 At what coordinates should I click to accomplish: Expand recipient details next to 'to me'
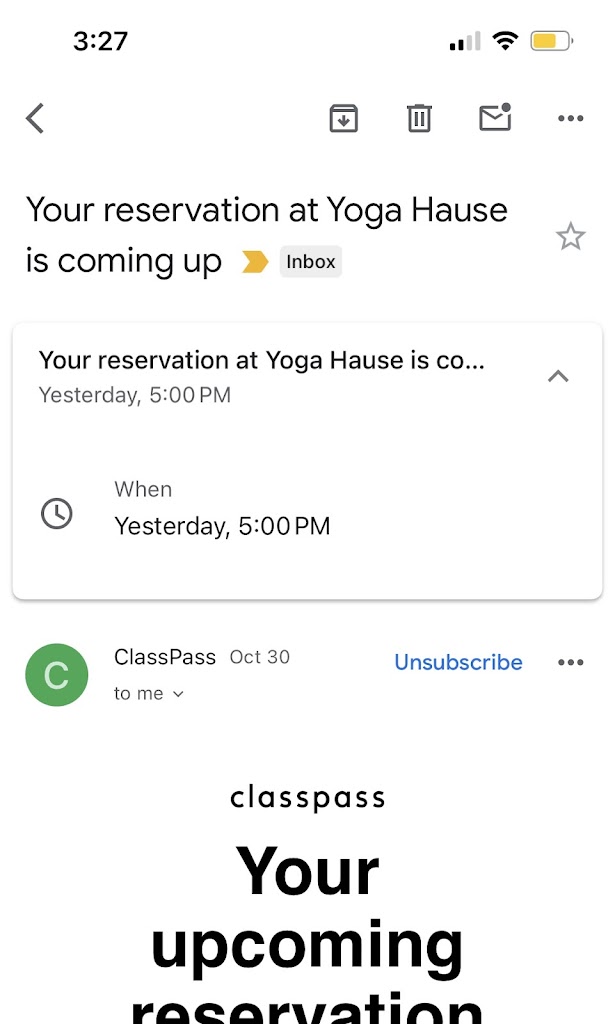178,694
